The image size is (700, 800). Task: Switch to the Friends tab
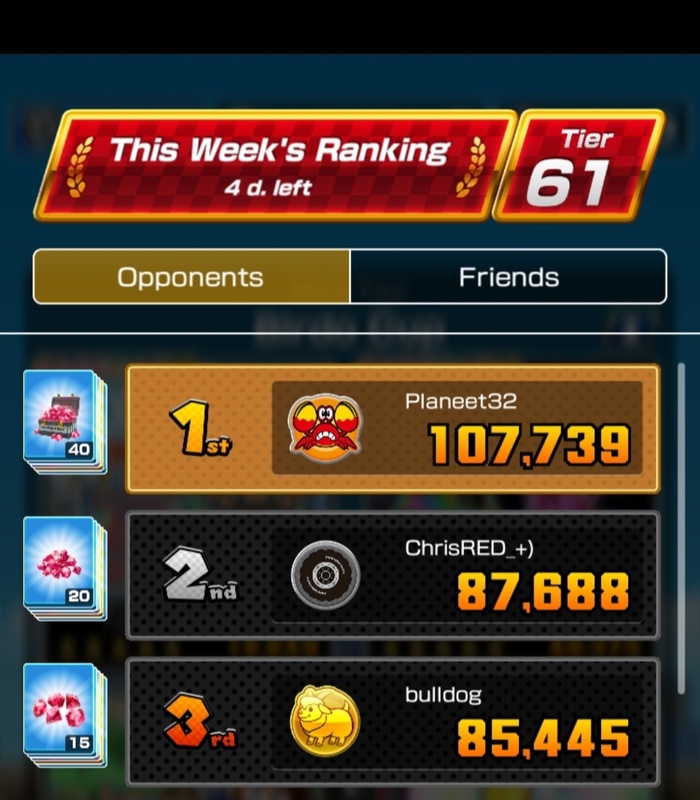pos(508,277)
